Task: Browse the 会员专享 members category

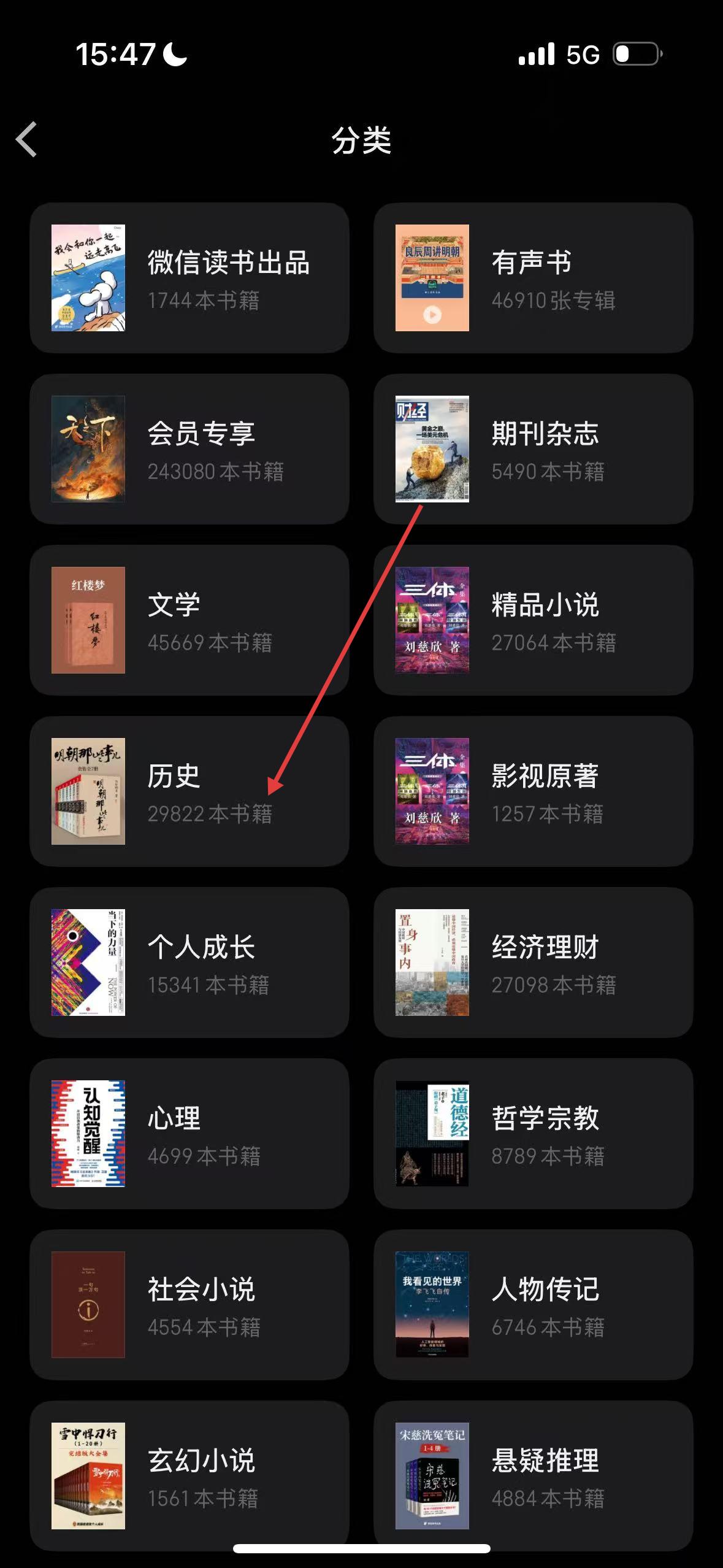Action: (x=189, y=449)
